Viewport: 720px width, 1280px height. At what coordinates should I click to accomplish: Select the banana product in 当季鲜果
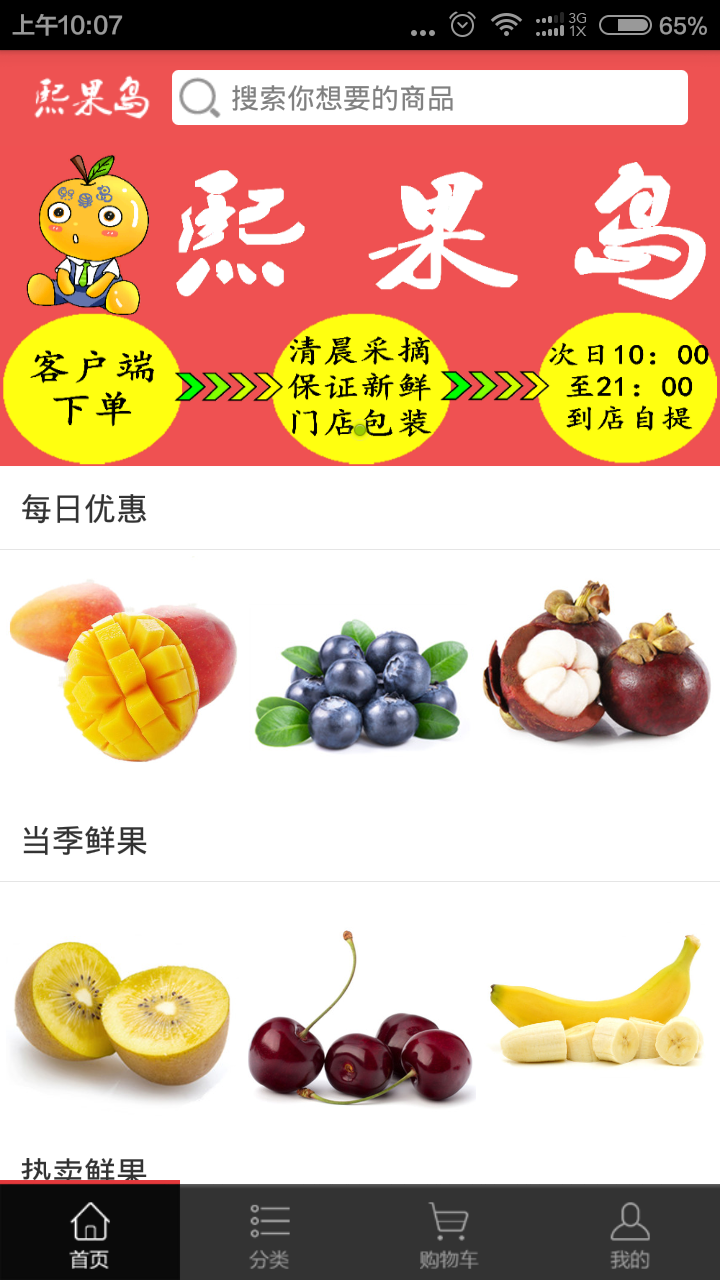pos(598,1005)
